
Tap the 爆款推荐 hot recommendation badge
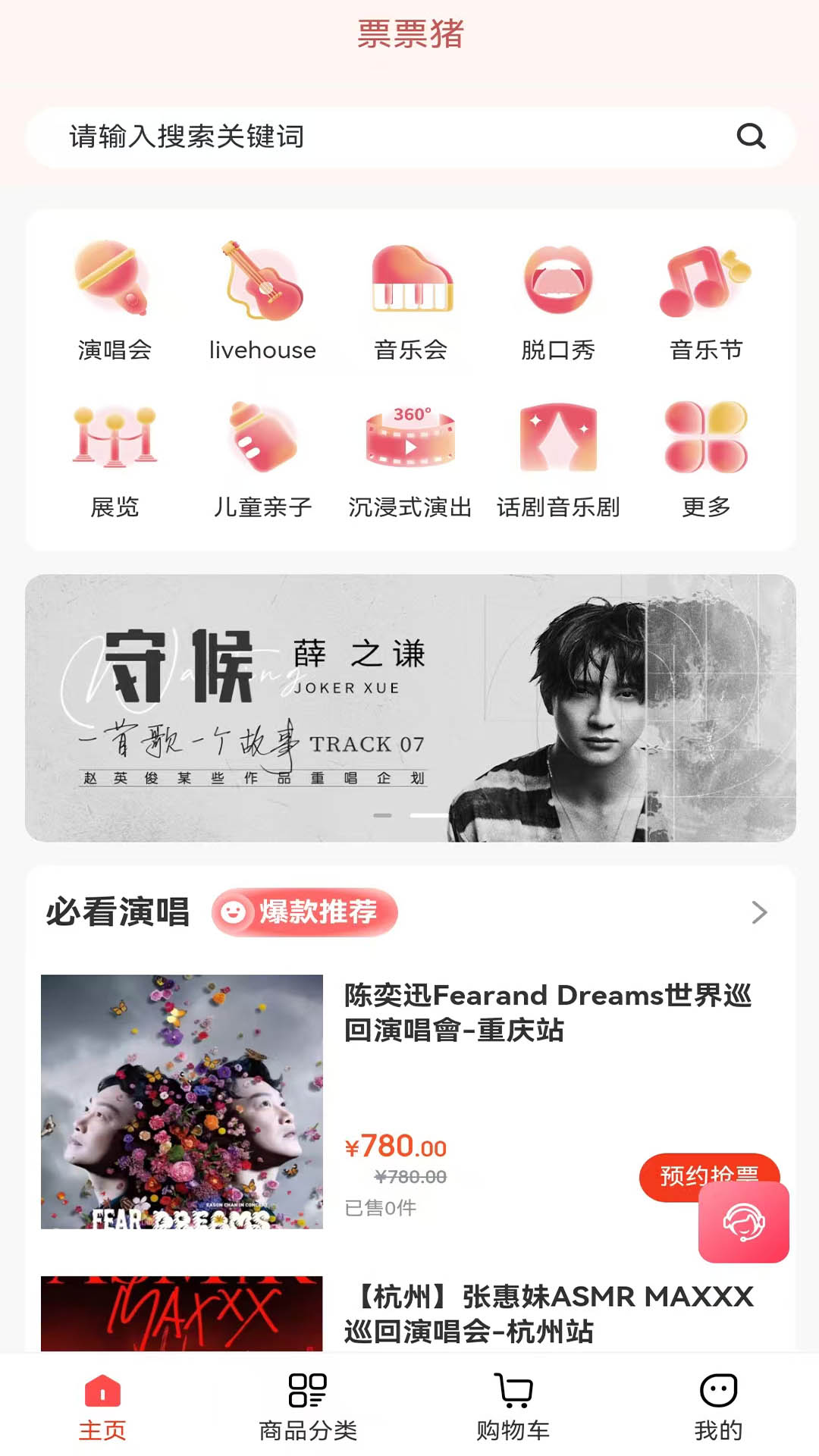(305, 914)
